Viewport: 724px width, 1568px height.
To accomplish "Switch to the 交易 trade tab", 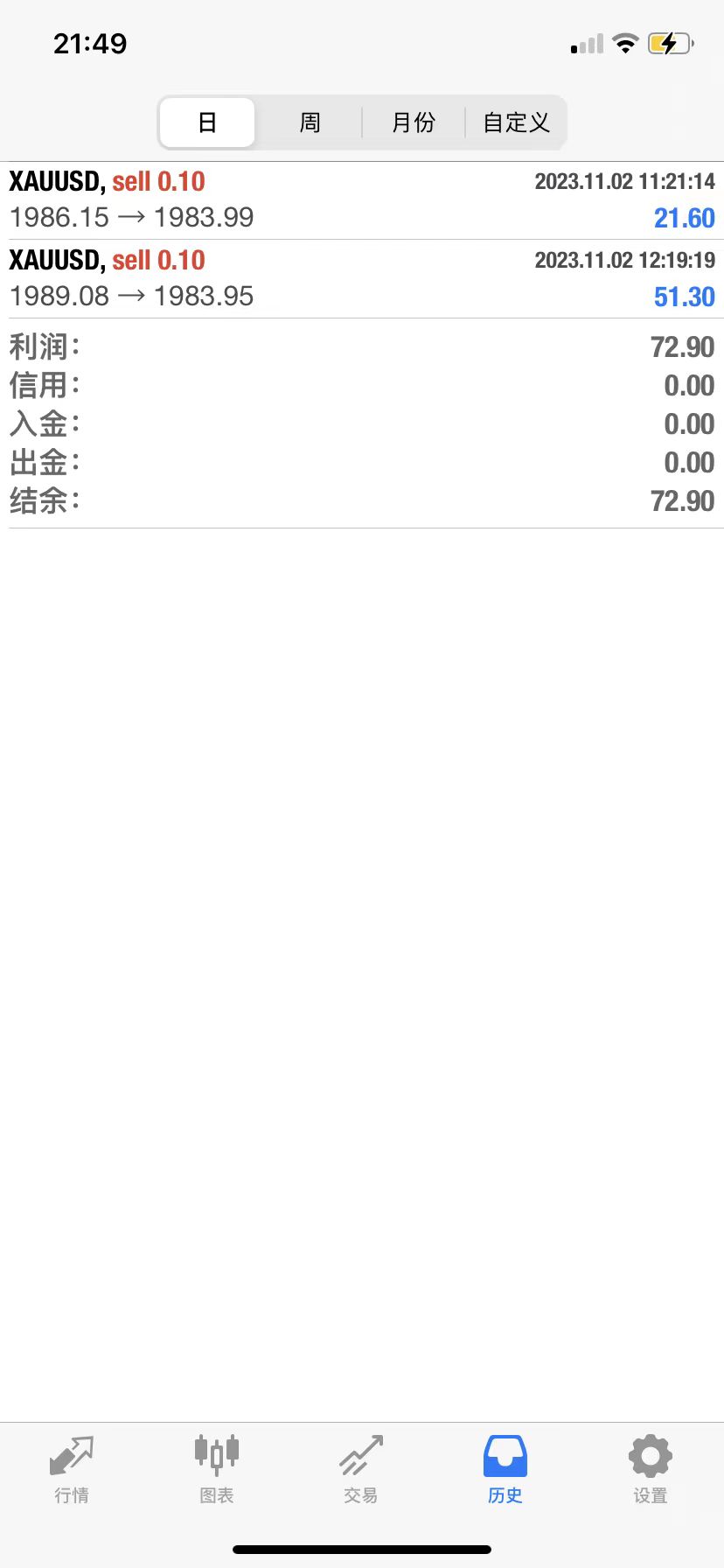I will pos(361,1470).
